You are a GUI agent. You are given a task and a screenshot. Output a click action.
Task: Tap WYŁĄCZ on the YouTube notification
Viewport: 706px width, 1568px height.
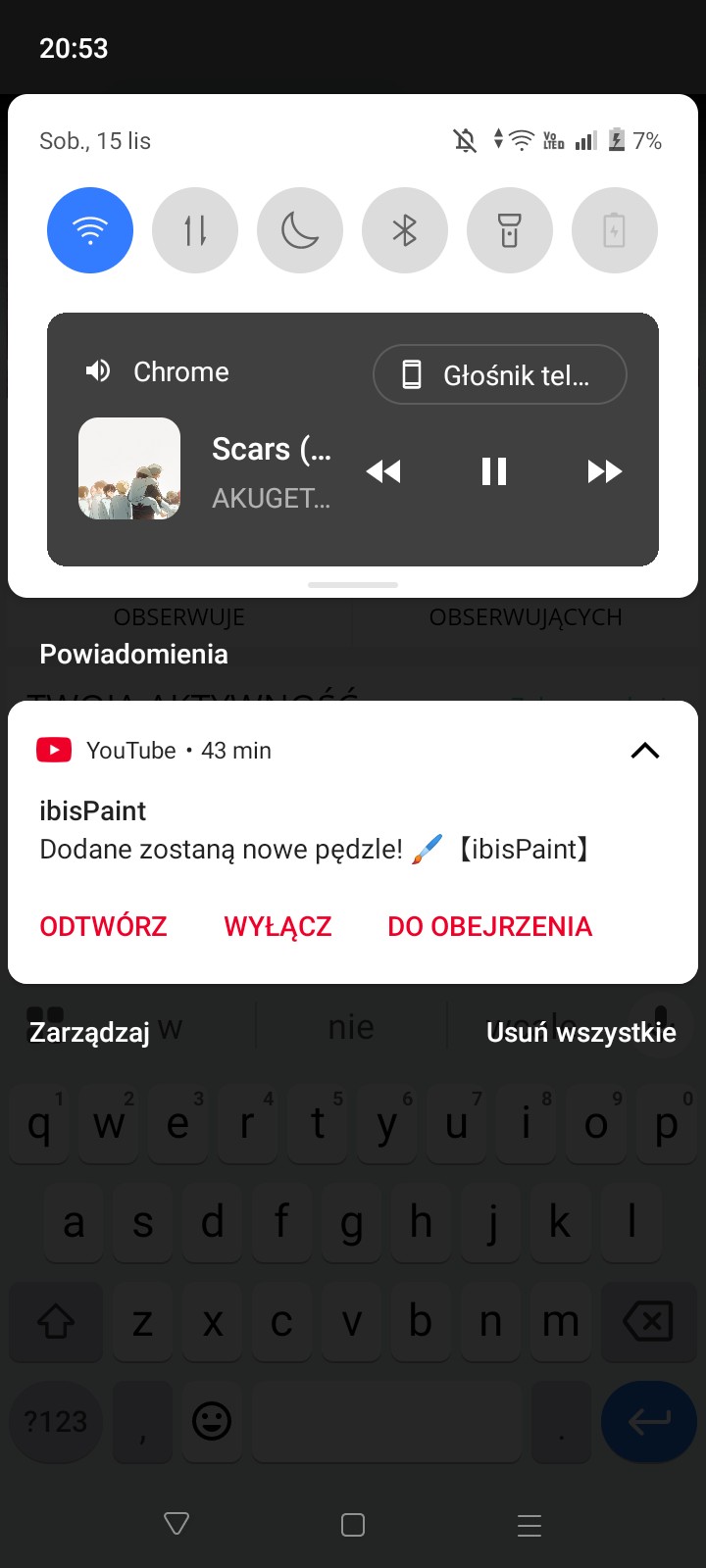point(277,926)
